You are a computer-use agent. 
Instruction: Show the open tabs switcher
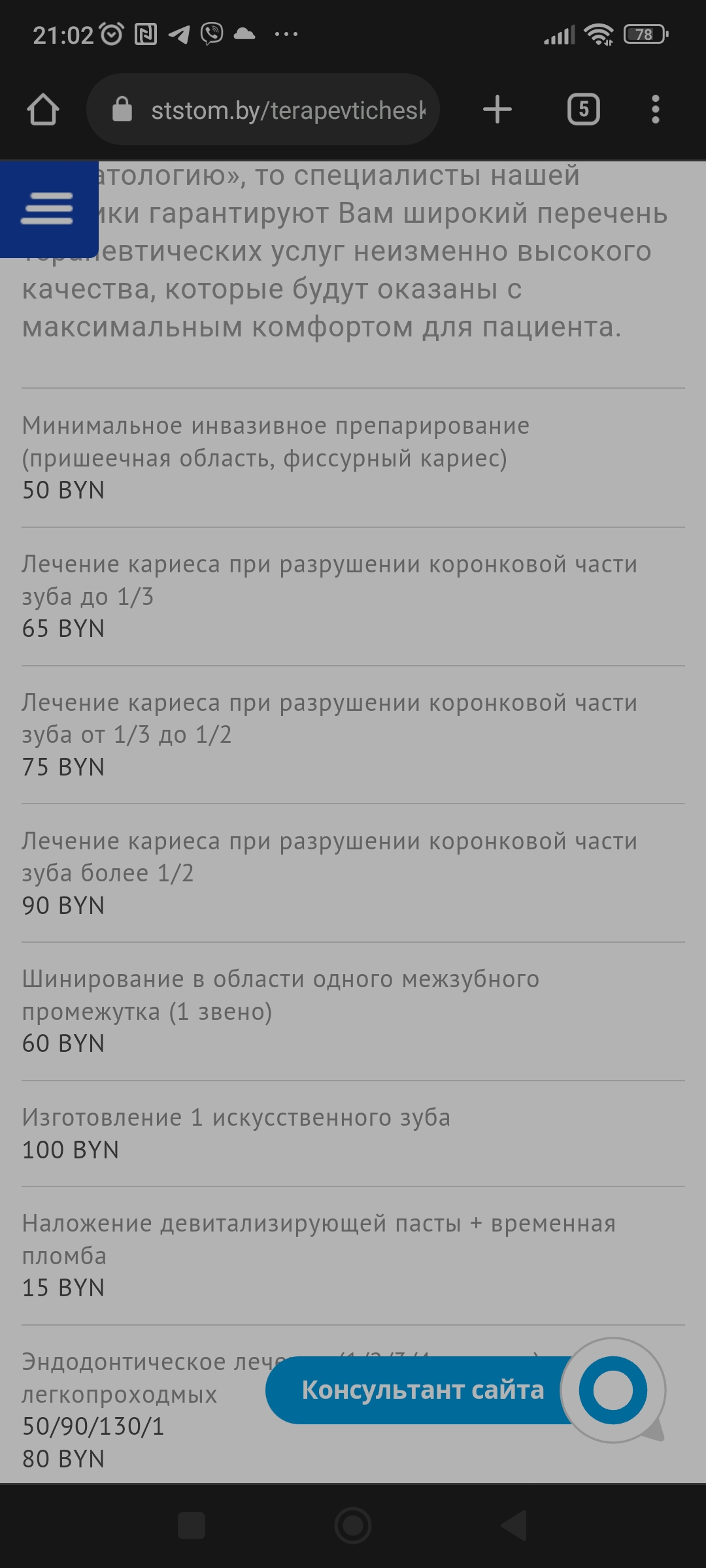click(583, 109)
